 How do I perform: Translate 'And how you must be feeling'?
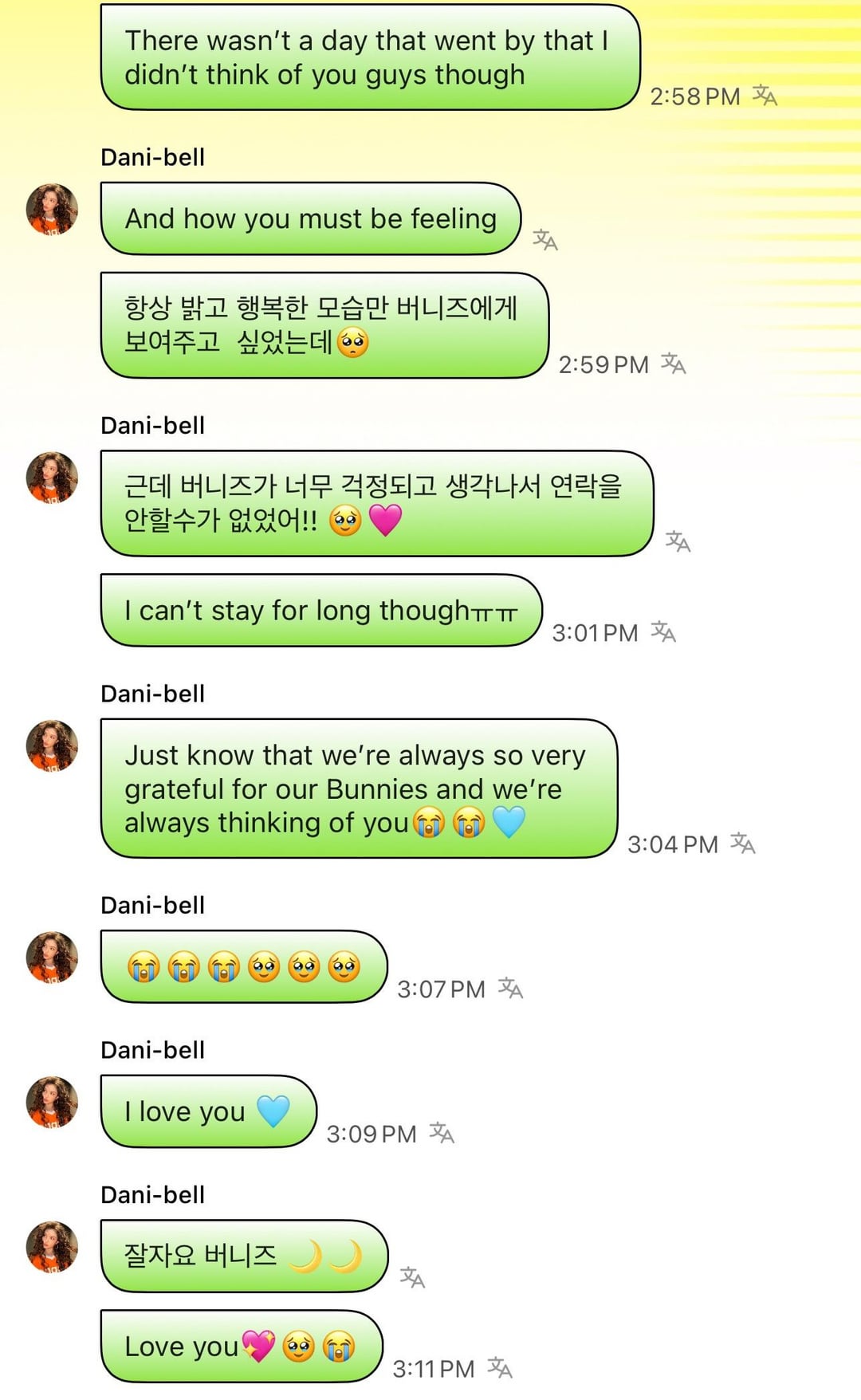(x=545, y=239)
